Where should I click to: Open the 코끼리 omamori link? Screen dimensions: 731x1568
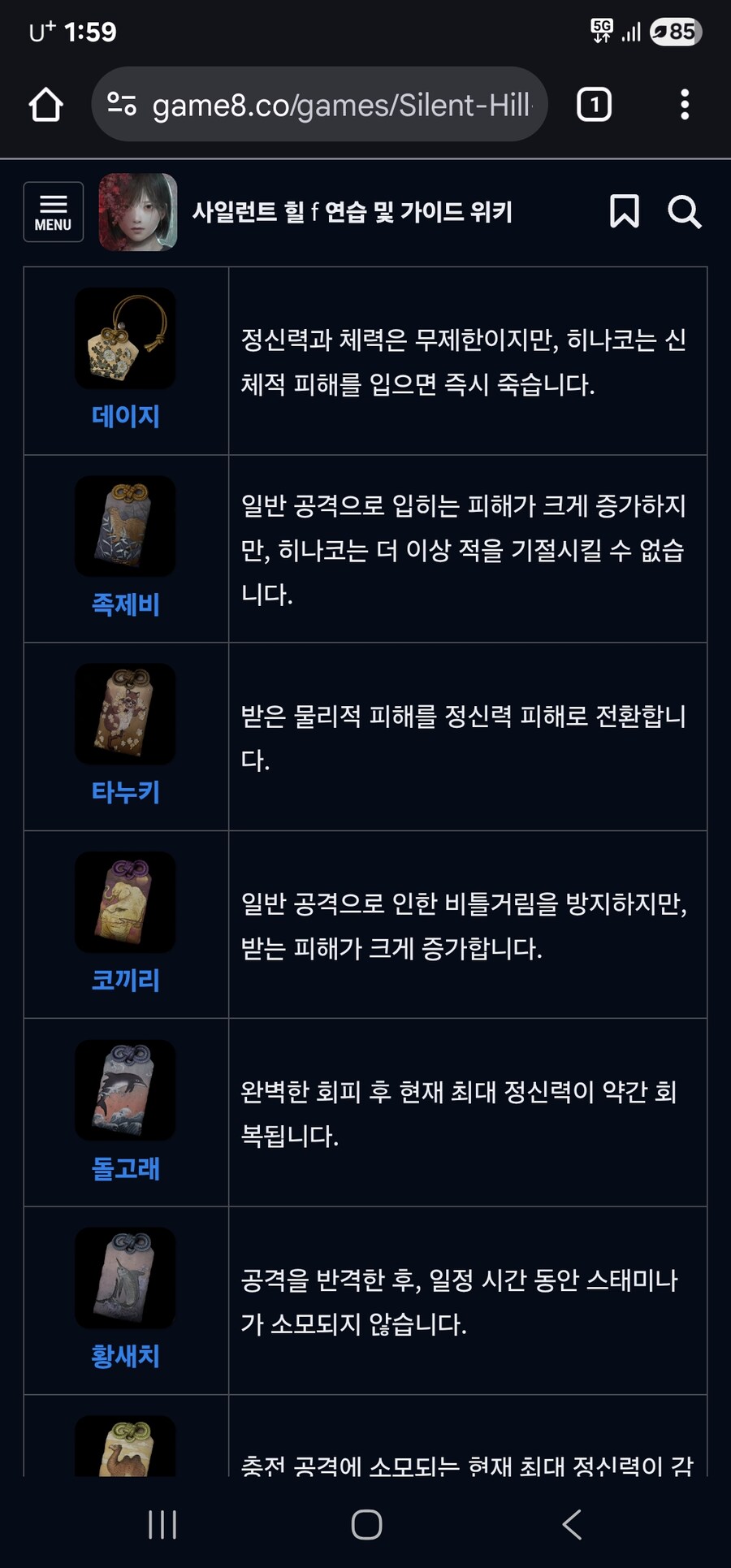pos(125,980)
